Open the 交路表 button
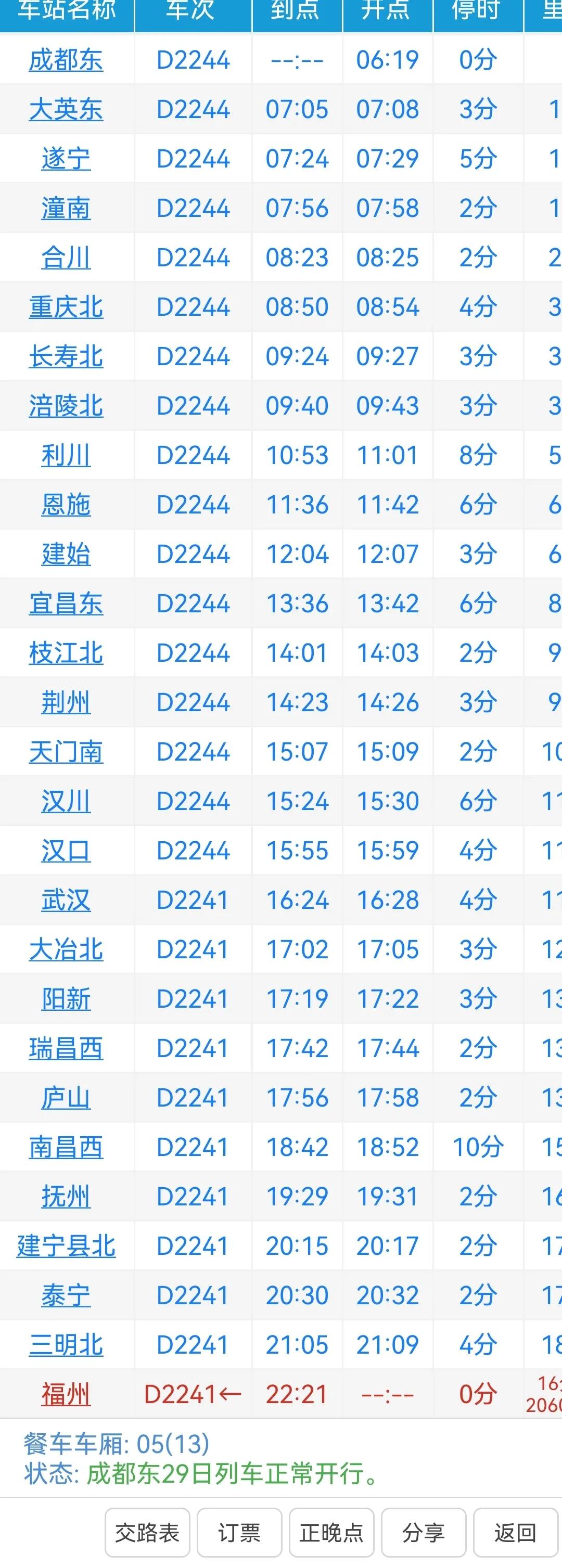This screenshot has width=562, height=1568. [x=147, y=1532]
